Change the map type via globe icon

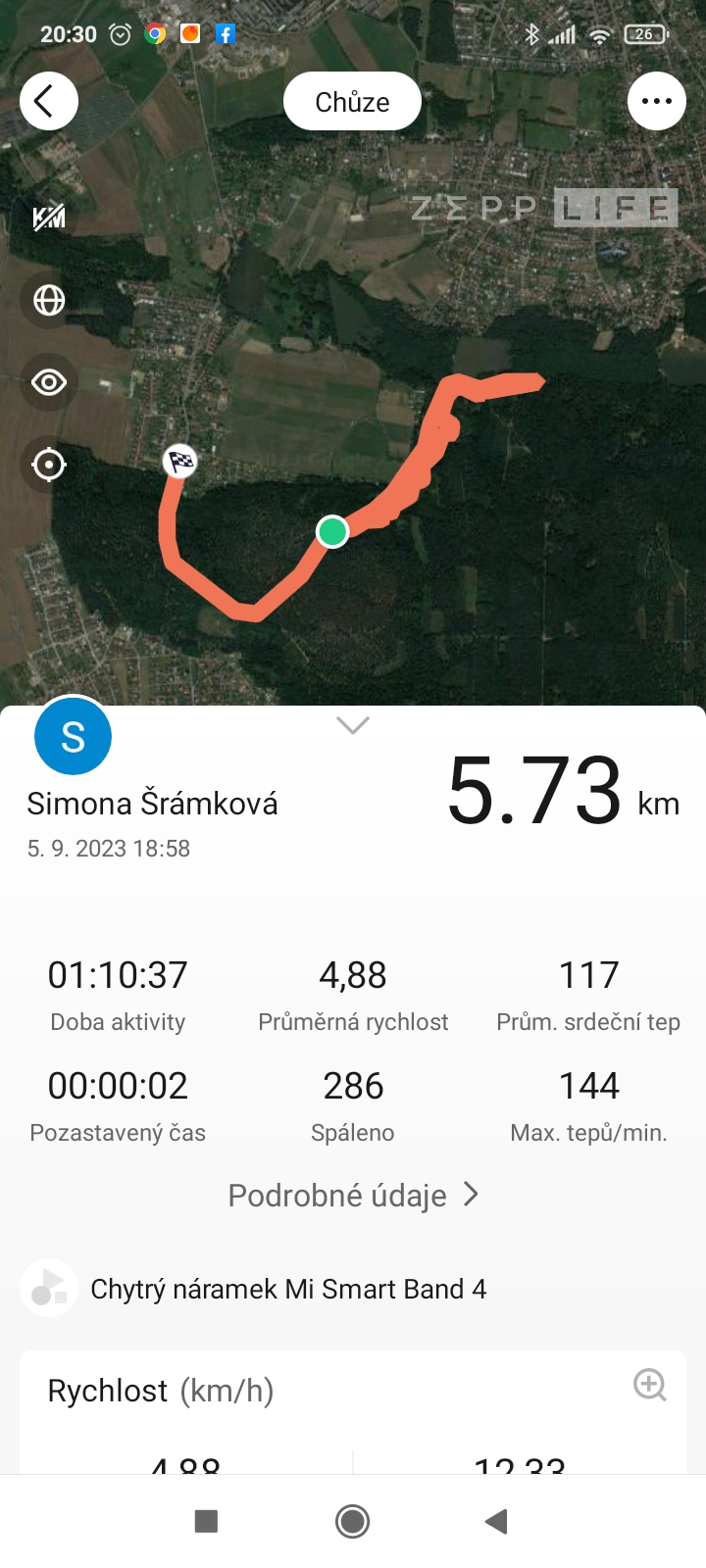pos(48,300)
